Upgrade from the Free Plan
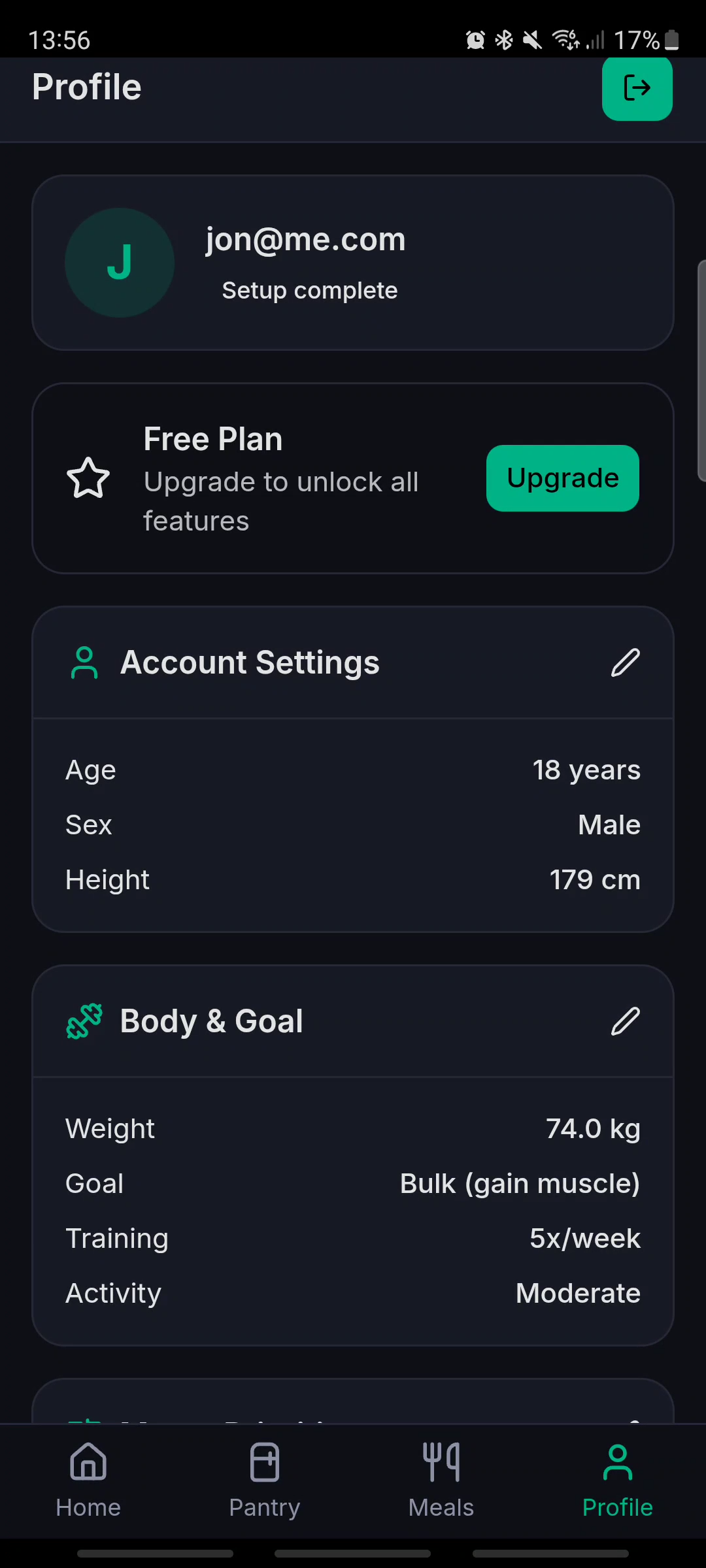 (562, 478)
